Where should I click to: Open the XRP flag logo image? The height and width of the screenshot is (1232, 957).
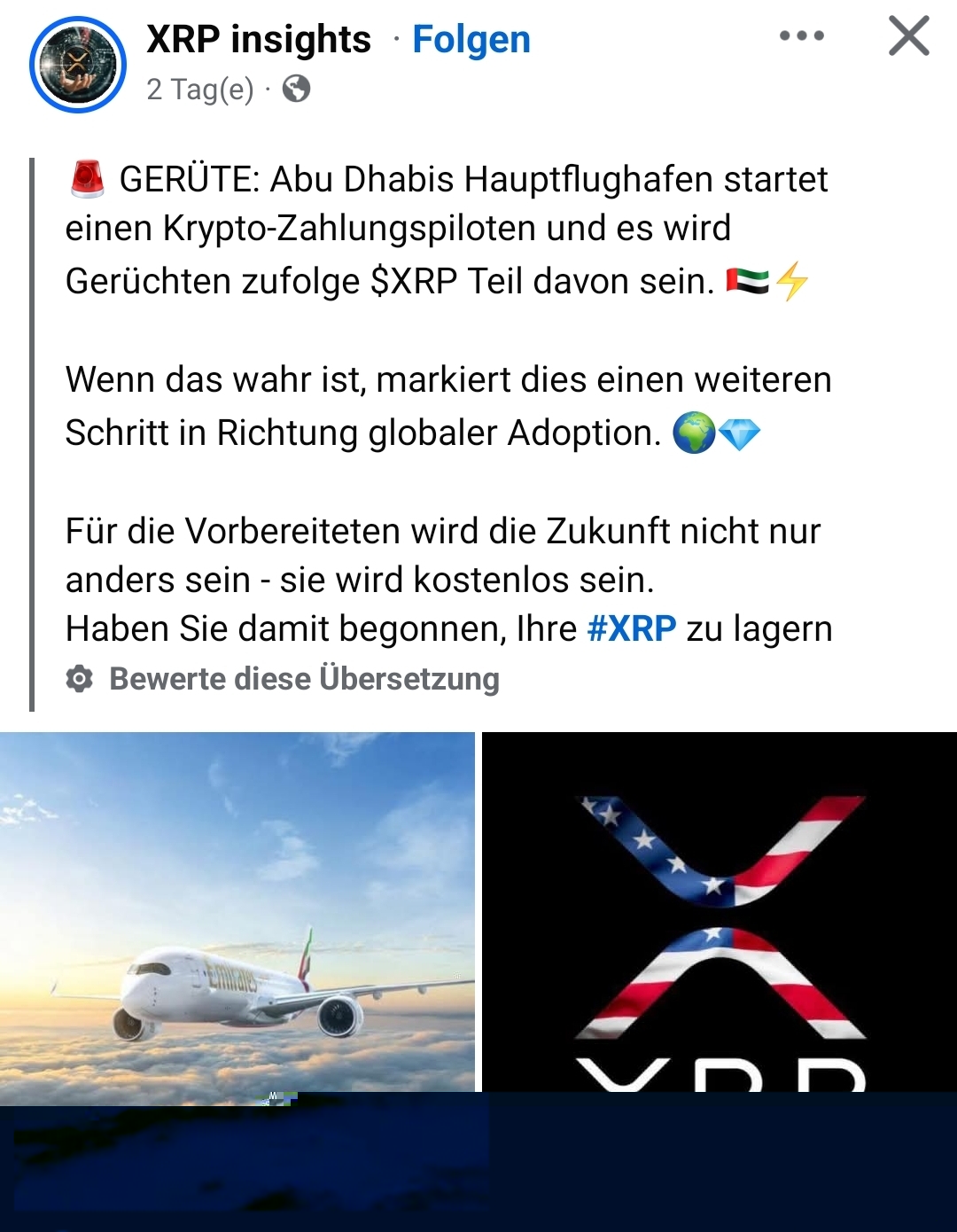click(x=720, y=913)
